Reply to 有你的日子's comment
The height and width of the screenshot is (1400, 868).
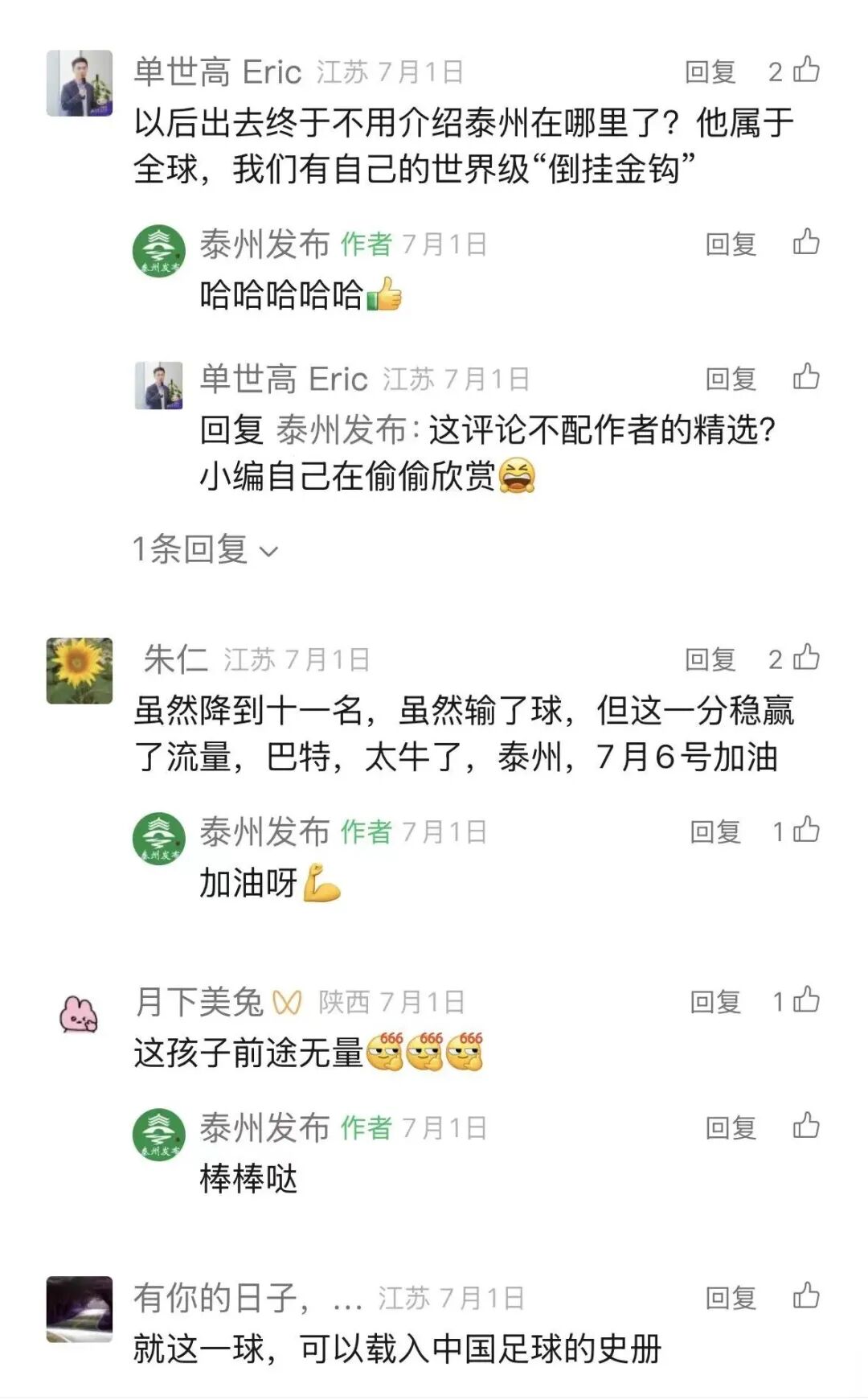731,1298
